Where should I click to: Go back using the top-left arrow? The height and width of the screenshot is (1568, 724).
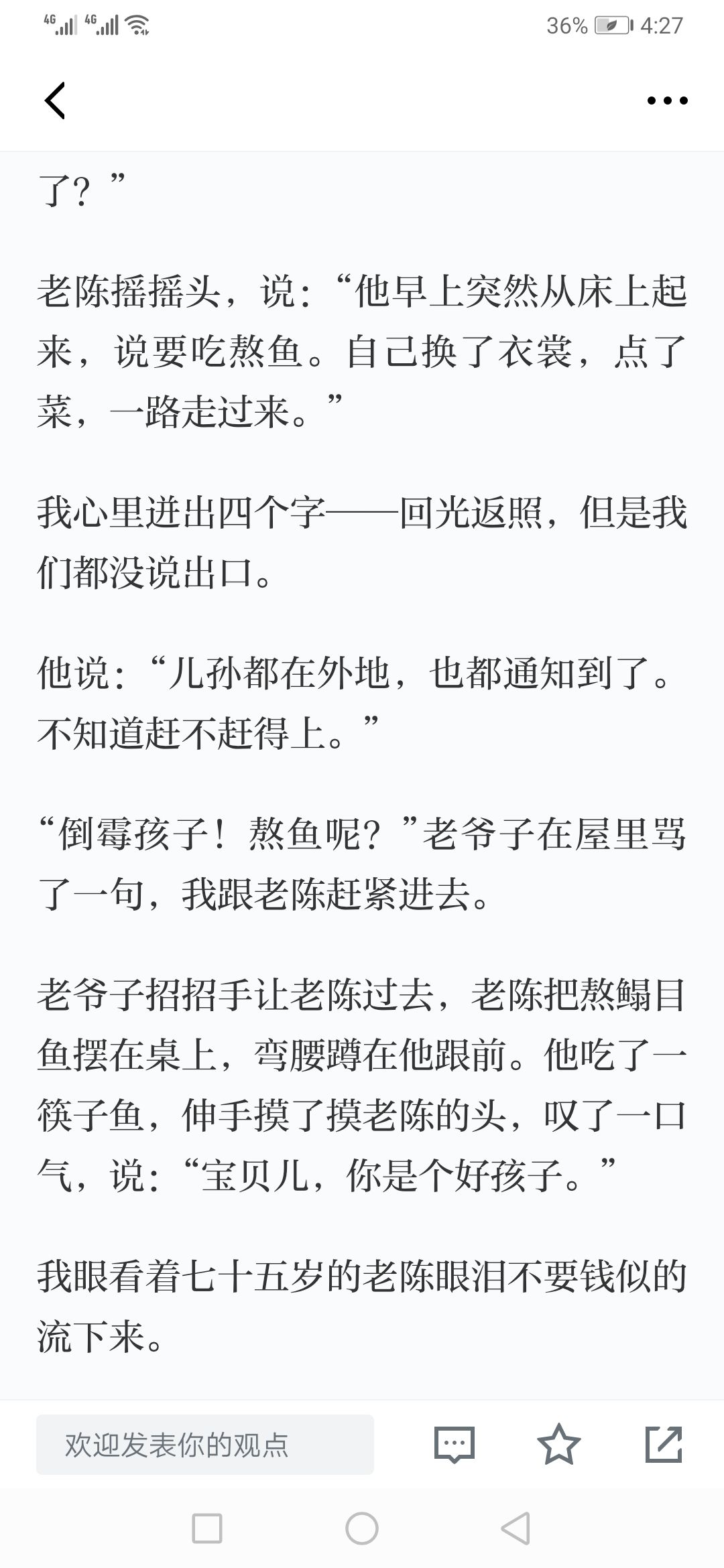click(x=55, y=101)
